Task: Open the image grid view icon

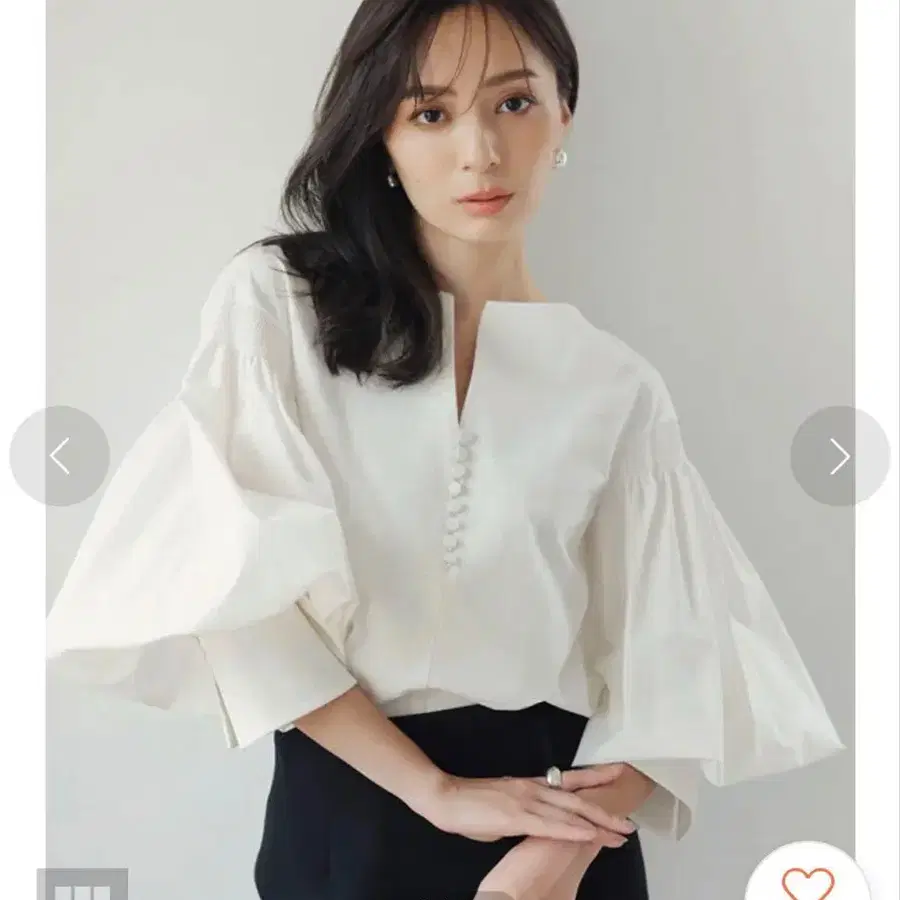Action: pyautogui.click(x=83, y=885)
